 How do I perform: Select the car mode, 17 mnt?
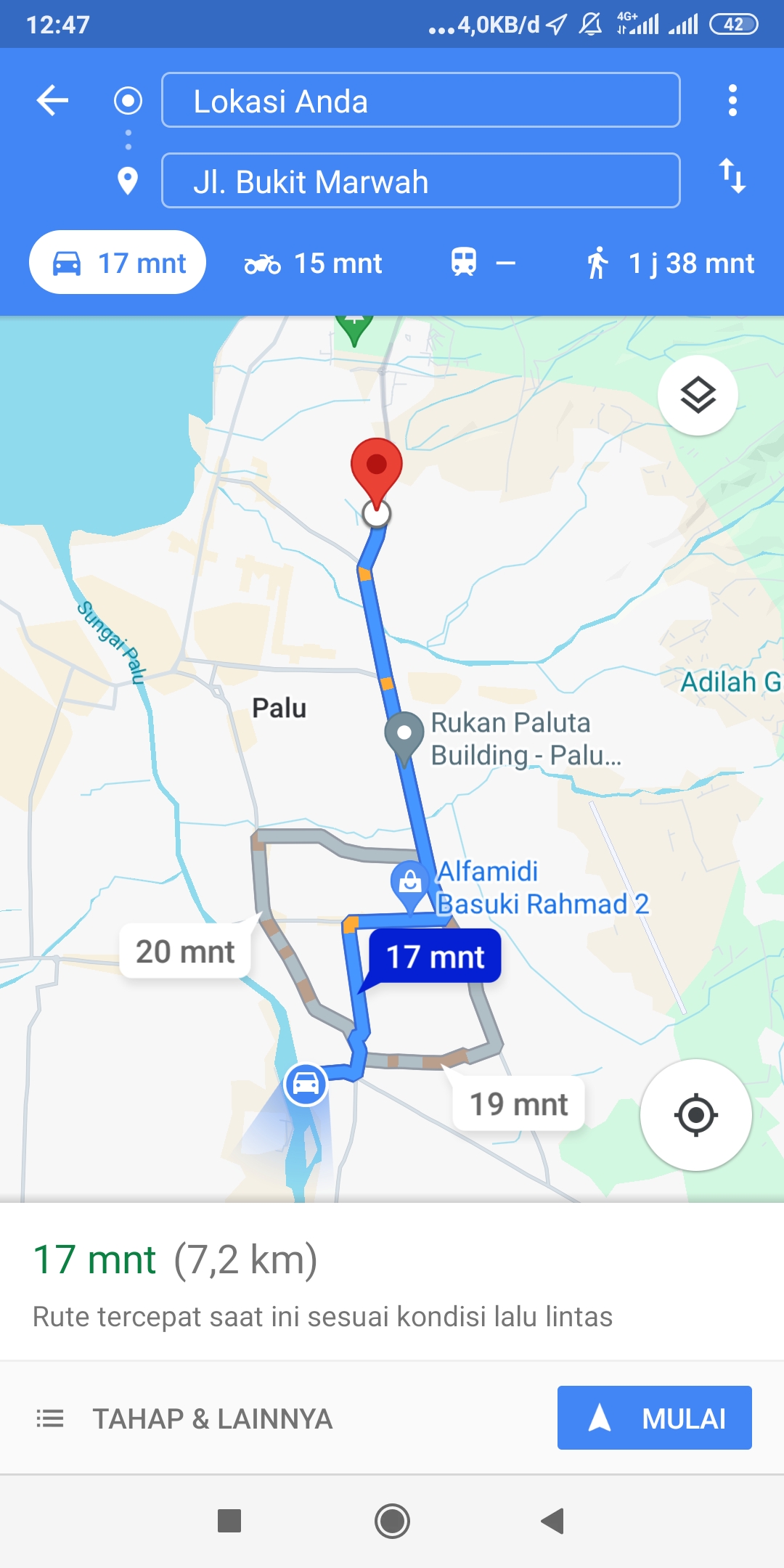pos(118,262)
